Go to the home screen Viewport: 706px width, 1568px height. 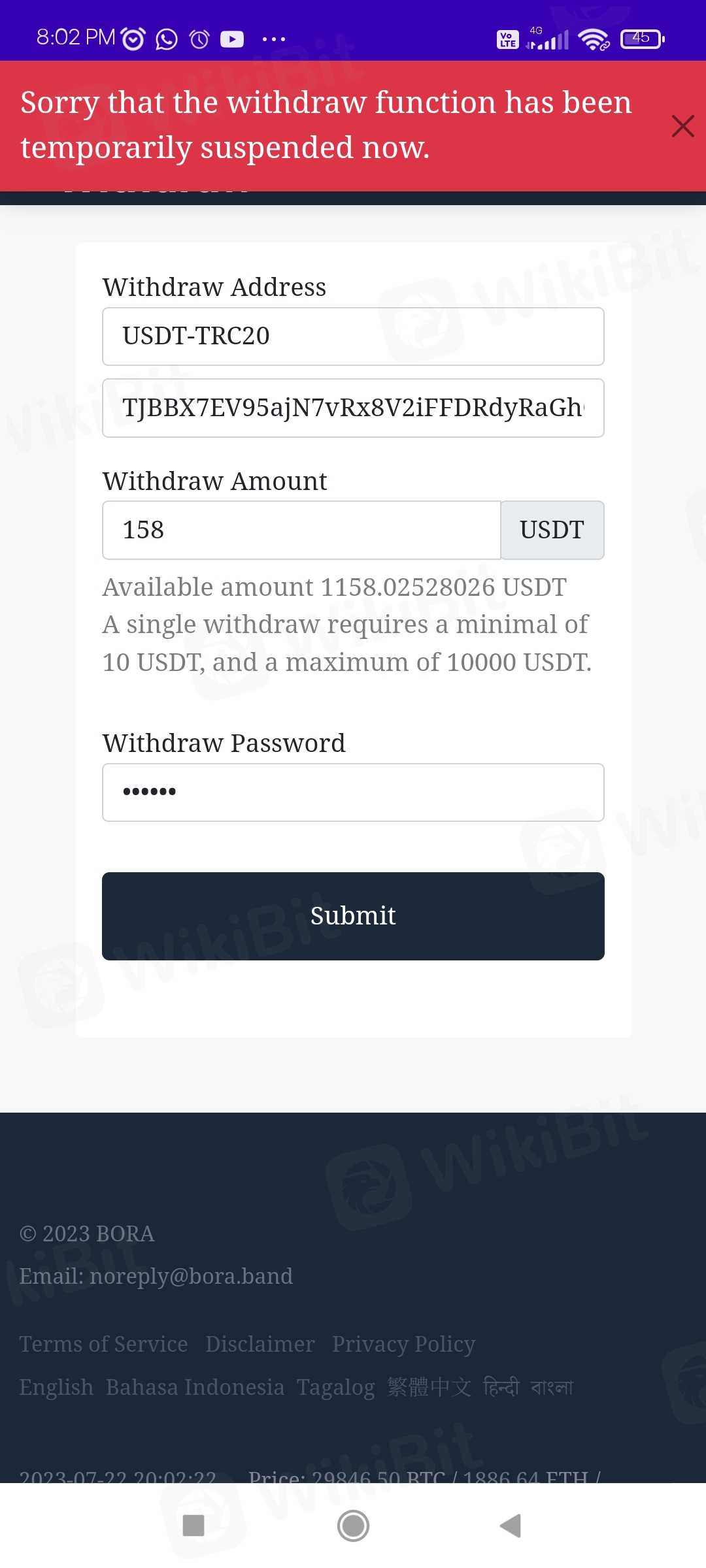pos(353,1526)
